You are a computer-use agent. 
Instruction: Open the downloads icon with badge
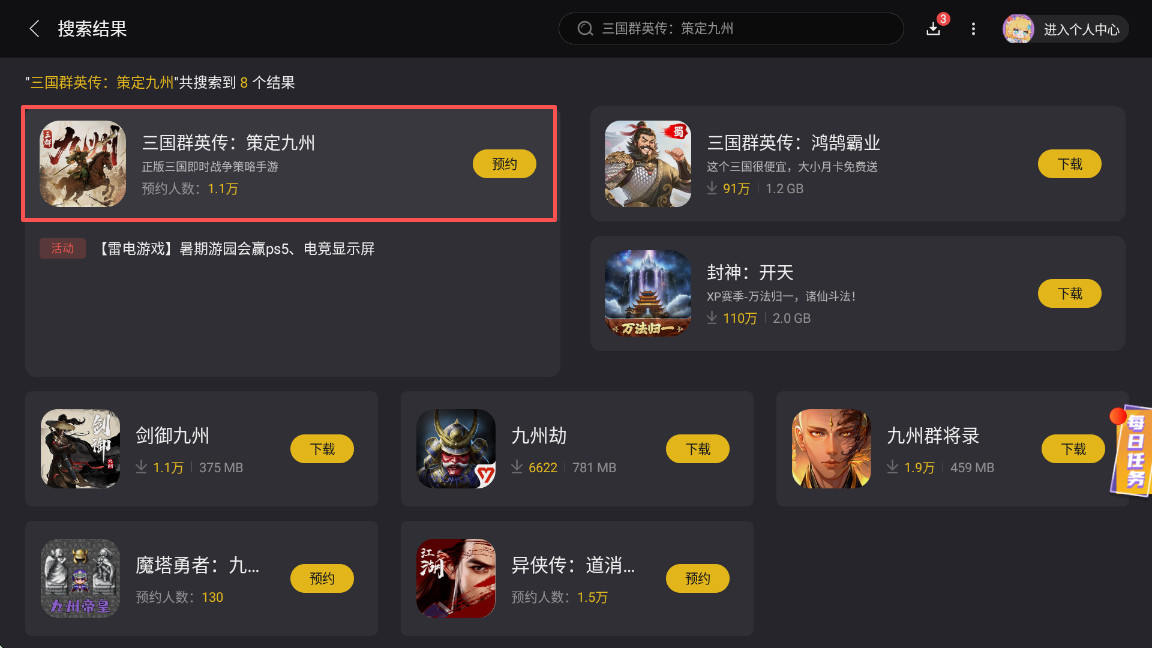pos(934,28)
